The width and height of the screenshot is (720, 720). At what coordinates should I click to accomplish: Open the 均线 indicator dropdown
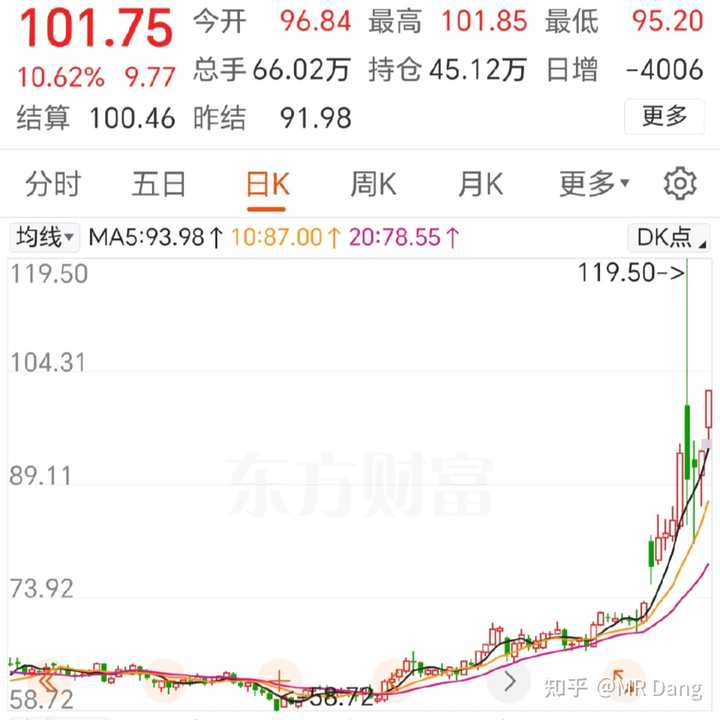(44, 237)
